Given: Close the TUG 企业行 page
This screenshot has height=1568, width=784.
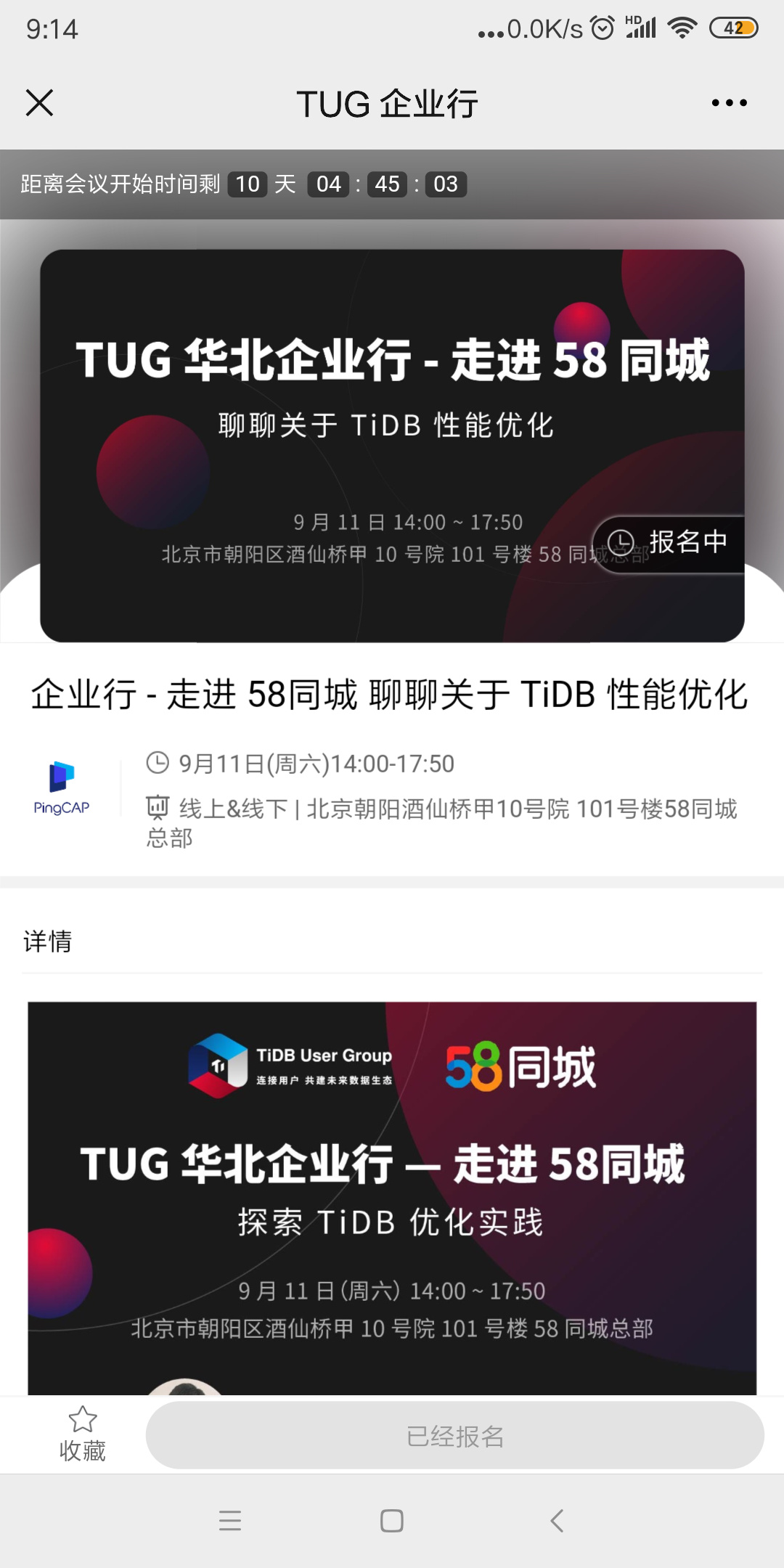Looking at the screenshot, I should 39,103.
